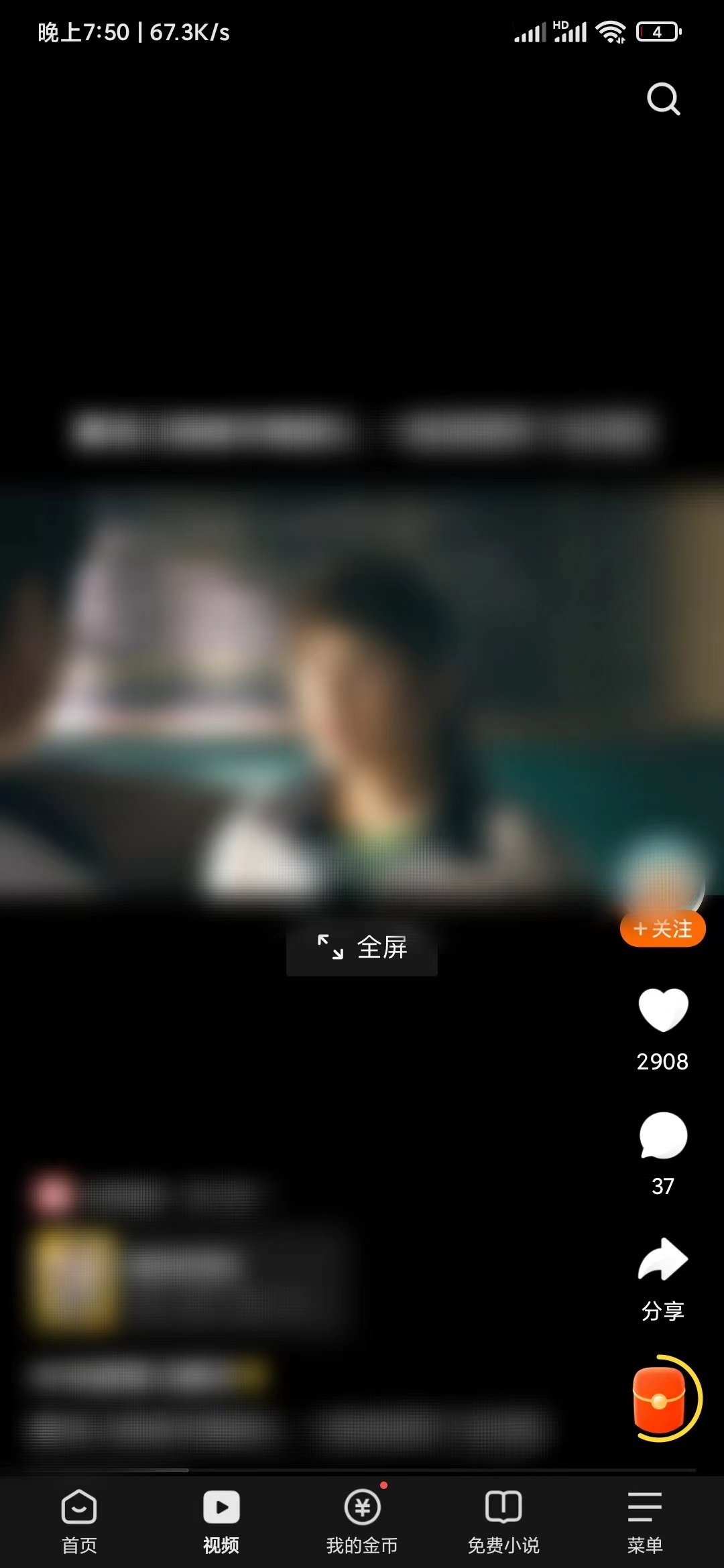The image size is (724, 1568).
Task: Follow the creator with +关注
Action: pos(662,929)
